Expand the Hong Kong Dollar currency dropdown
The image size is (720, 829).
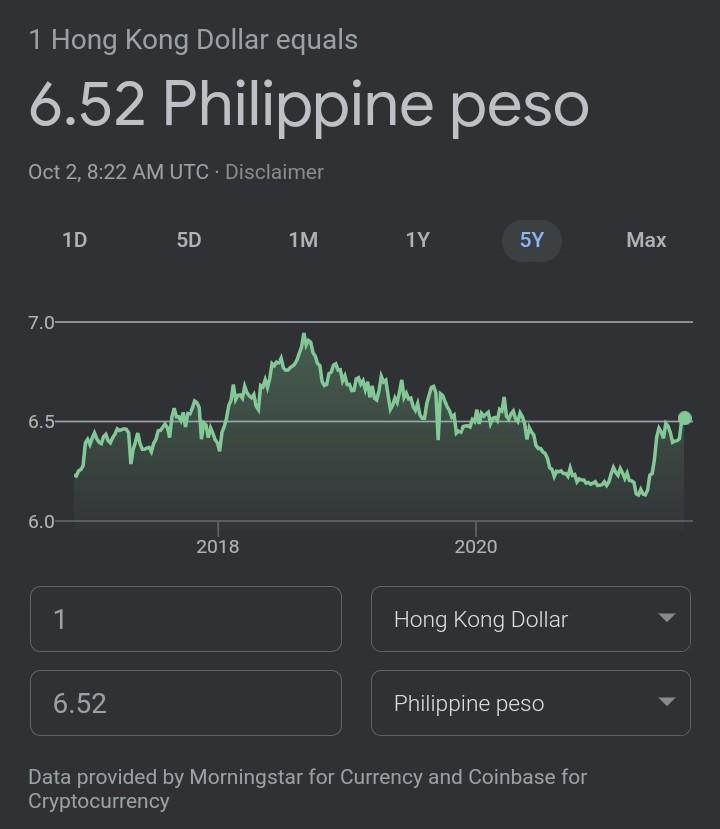531,619
